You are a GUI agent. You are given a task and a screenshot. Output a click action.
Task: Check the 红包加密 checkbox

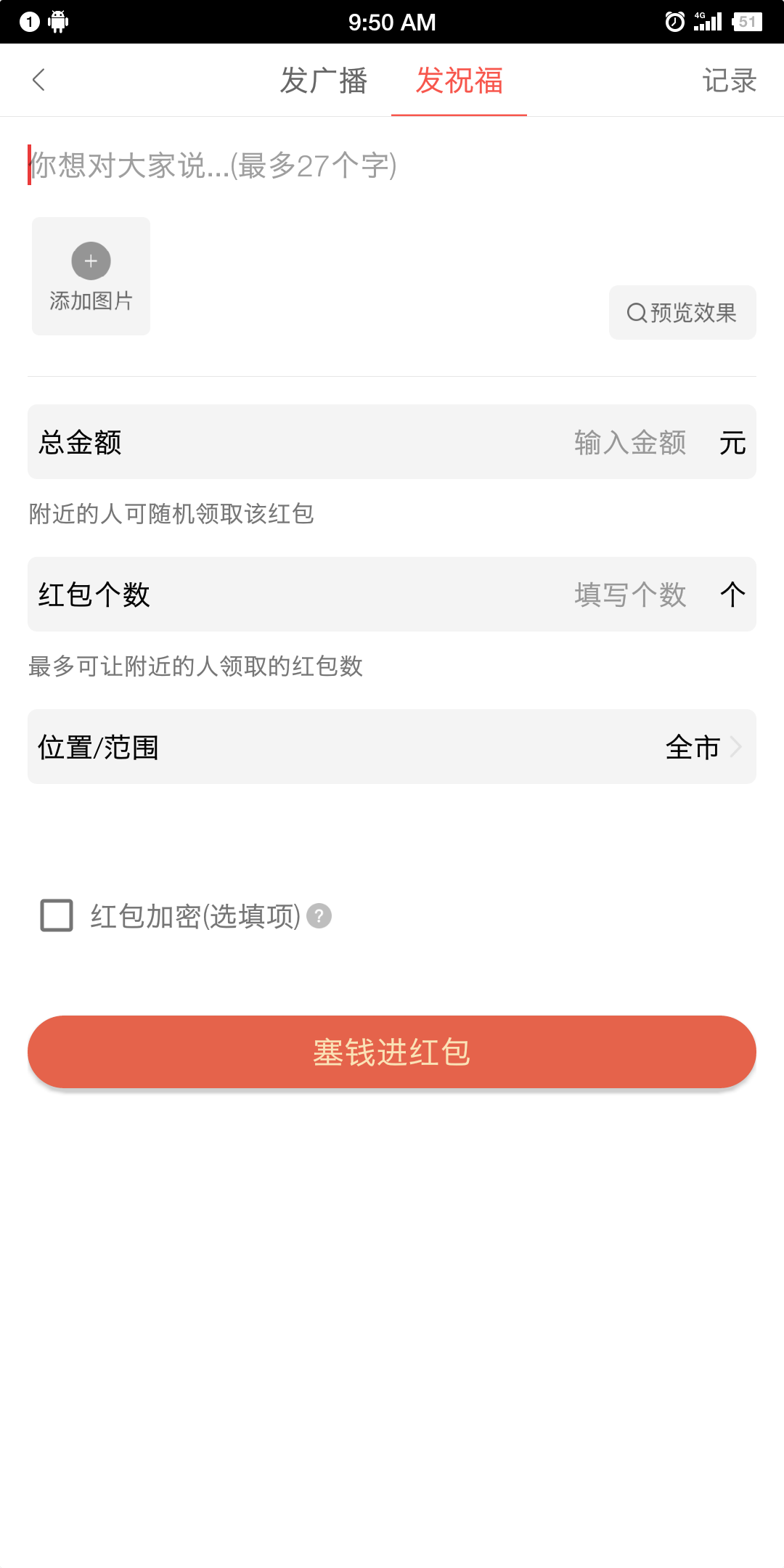click(57, 915)
